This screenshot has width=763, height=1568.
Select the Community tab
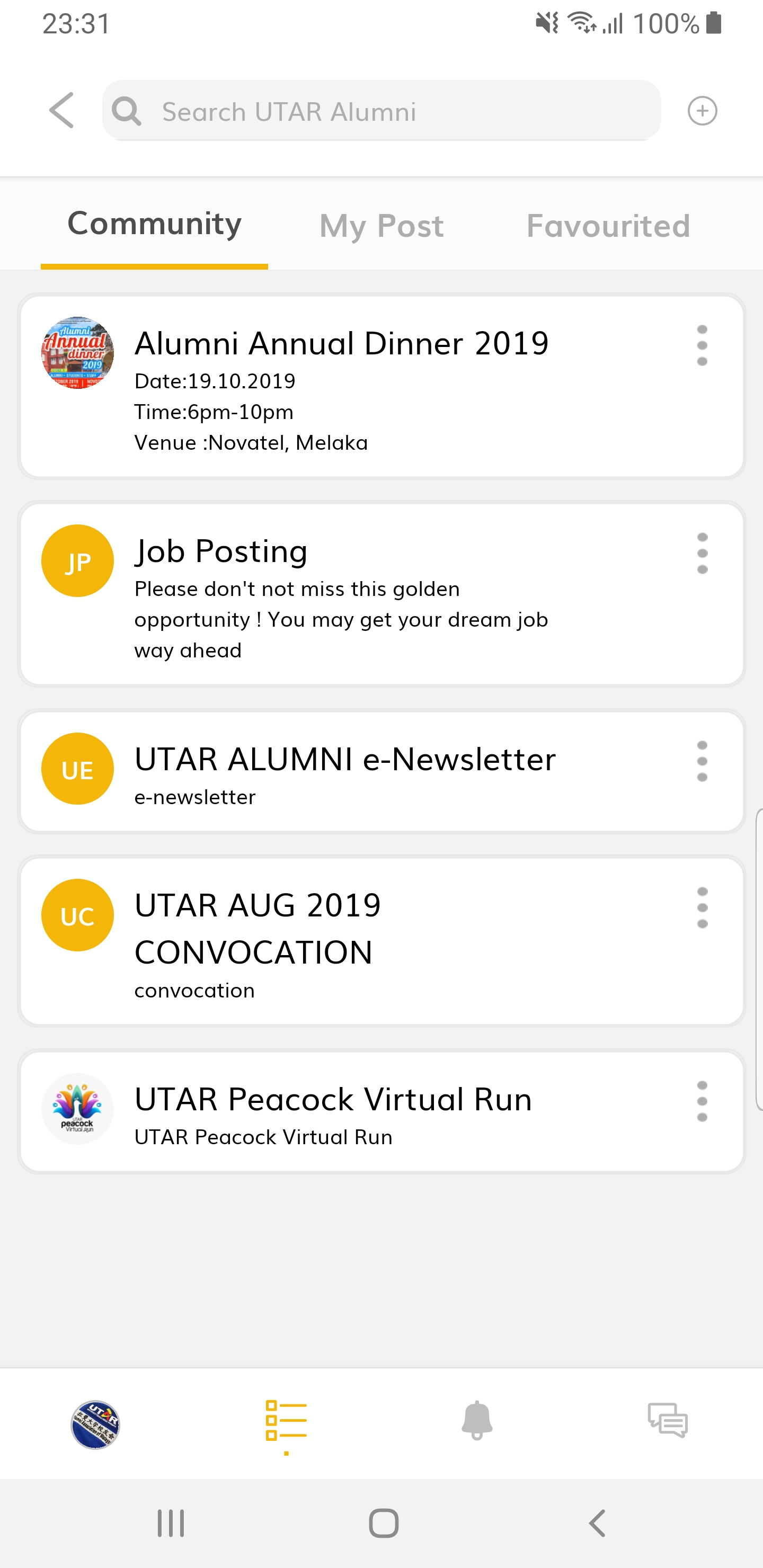tap(154, 224)
